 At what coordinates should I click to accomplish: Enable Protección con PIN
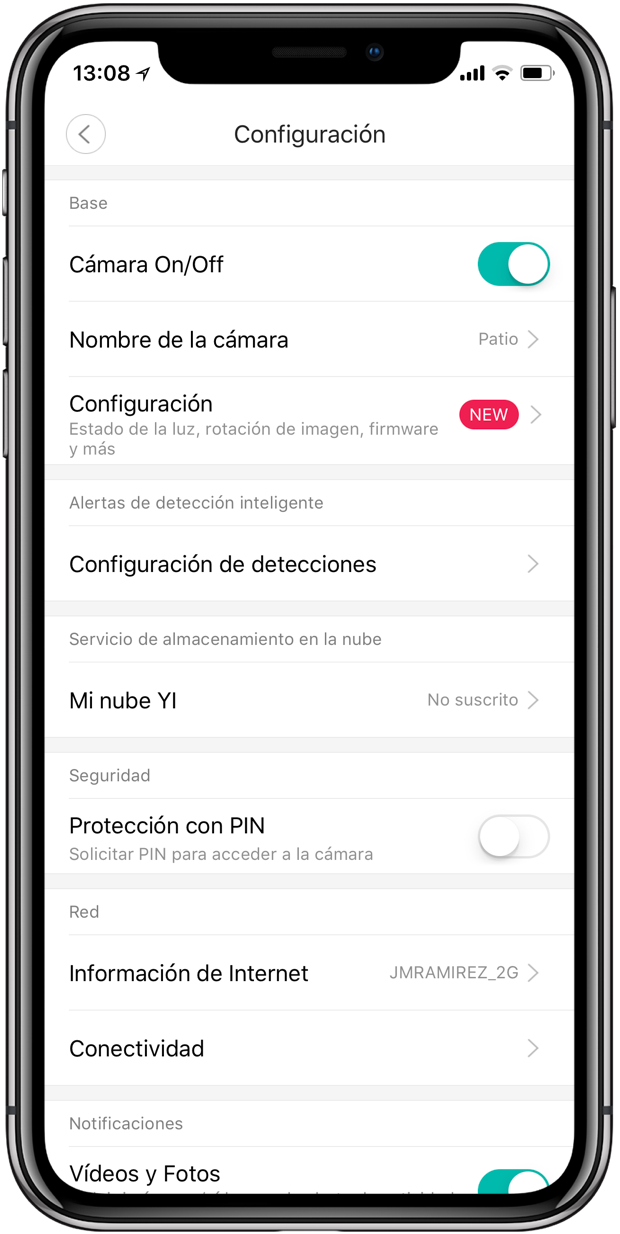(x=513, y=837)
